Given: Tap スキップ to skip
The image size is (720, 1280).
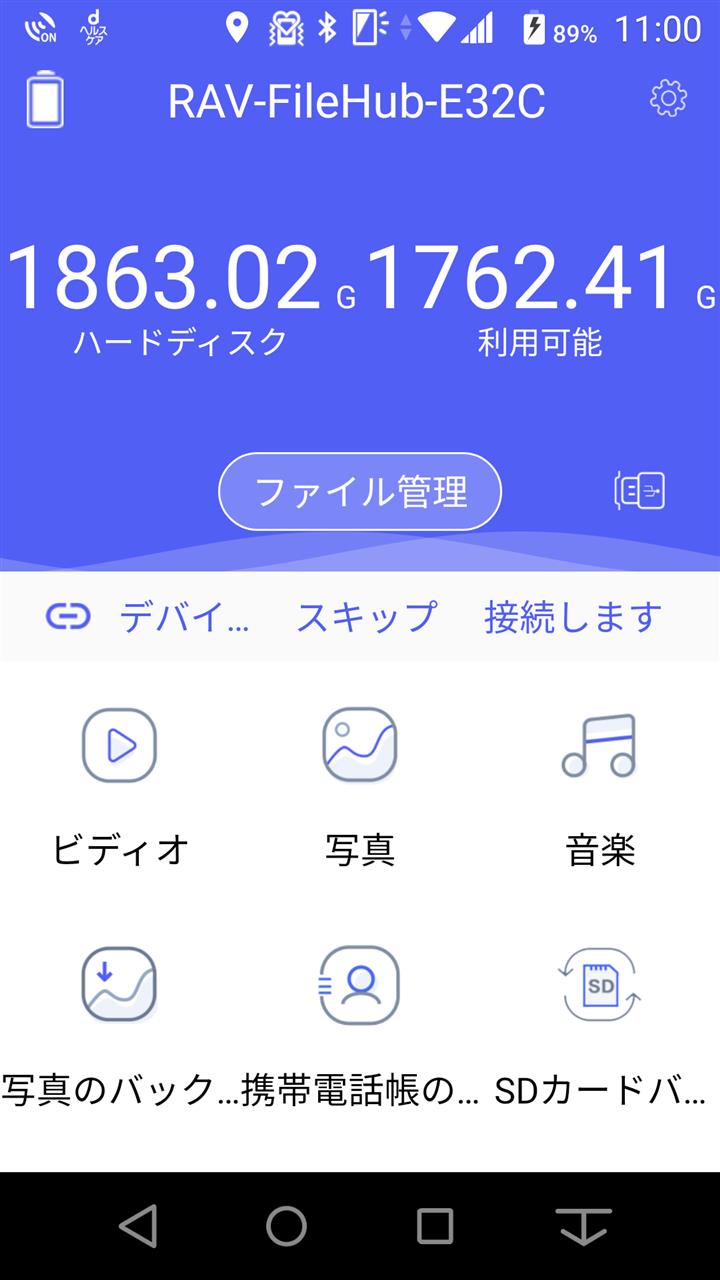Looking at the screenshot, I should click(x=366, y=617).
